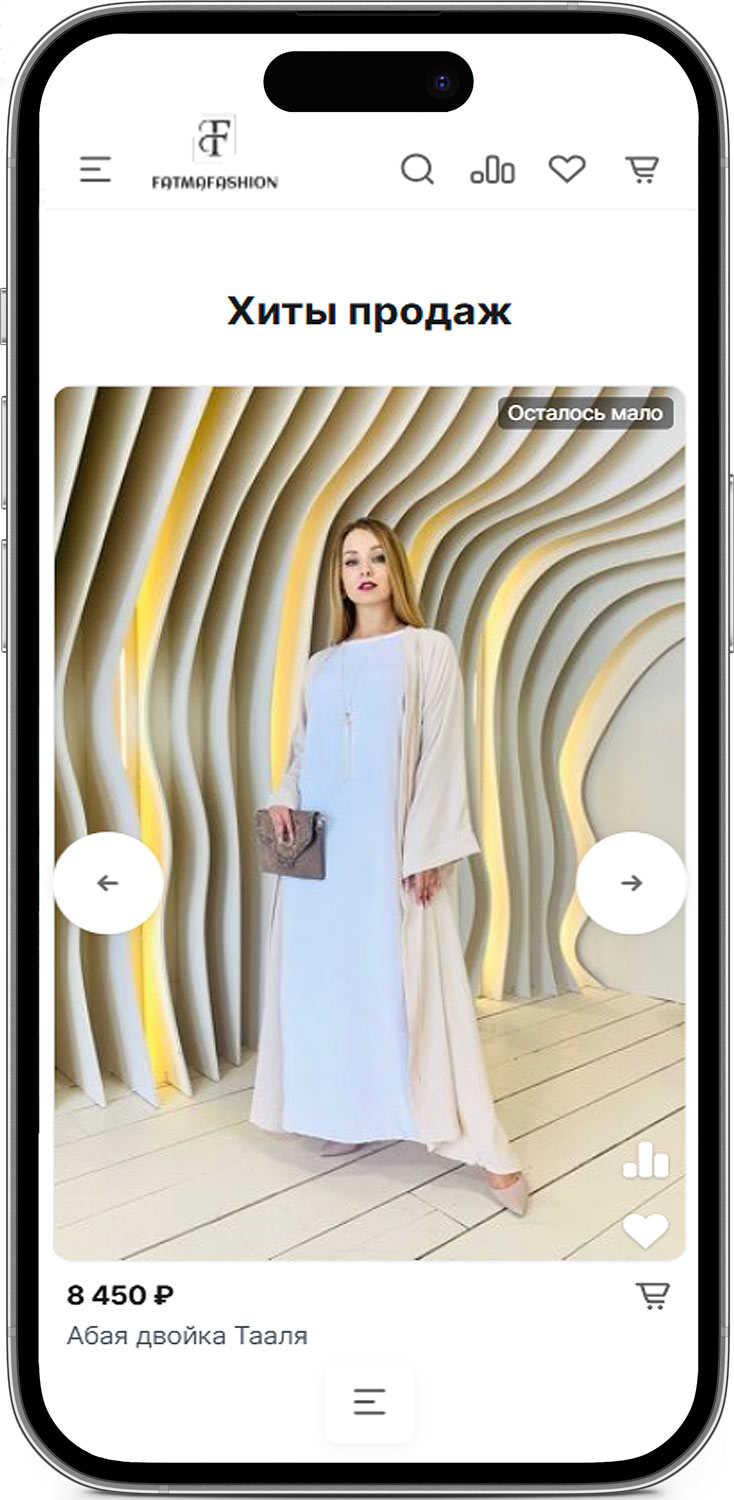Open the favorites heart in the header

pos(567,170)
